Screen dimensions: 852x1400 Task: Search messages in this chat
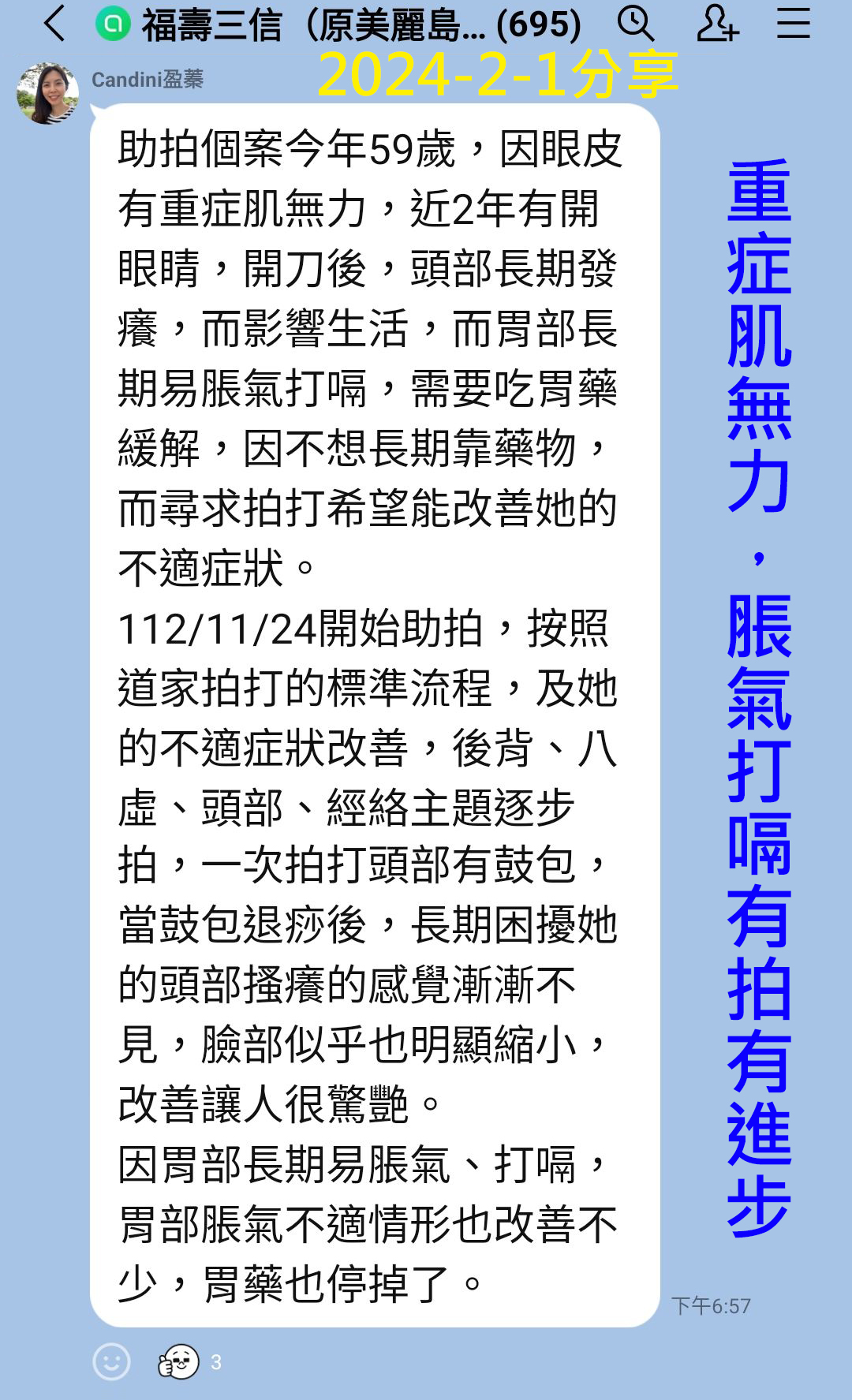coord(635,23)
